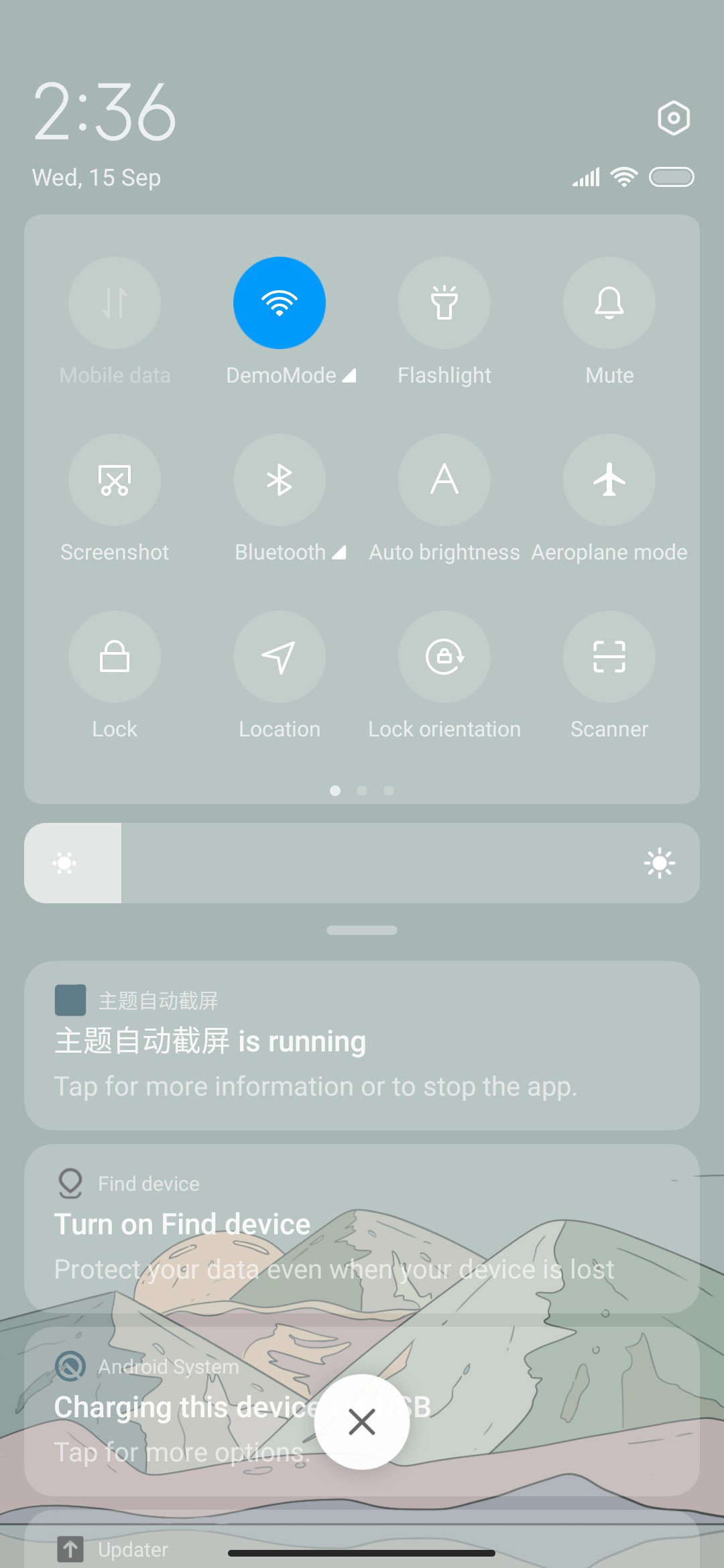Turn on Bluetooth
Image resolution: width=724 pixels, height=1568 pixels.
[280, 480]
